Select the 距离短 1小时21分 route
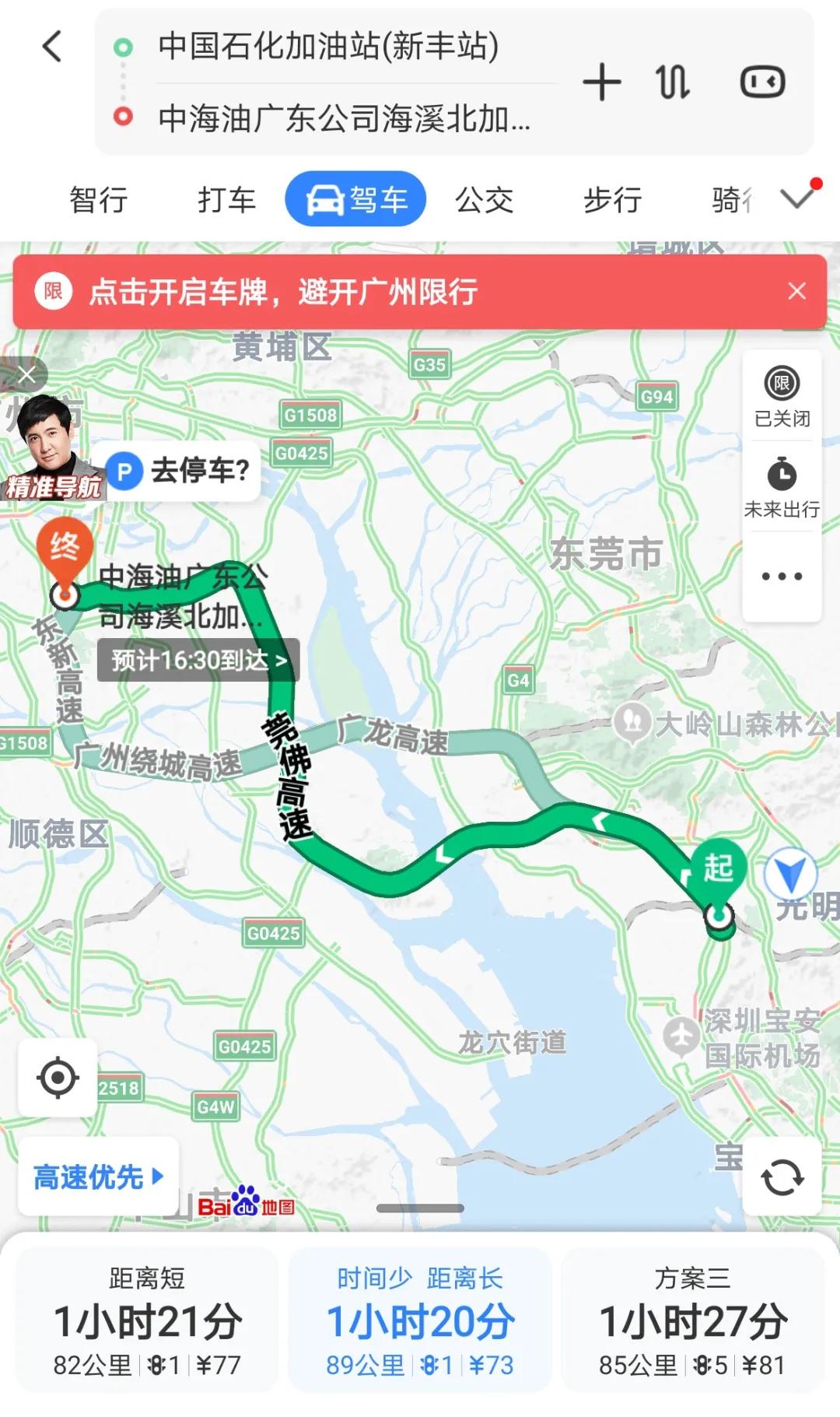This screenshot has height=1417, width=840. coord(147,1320)
